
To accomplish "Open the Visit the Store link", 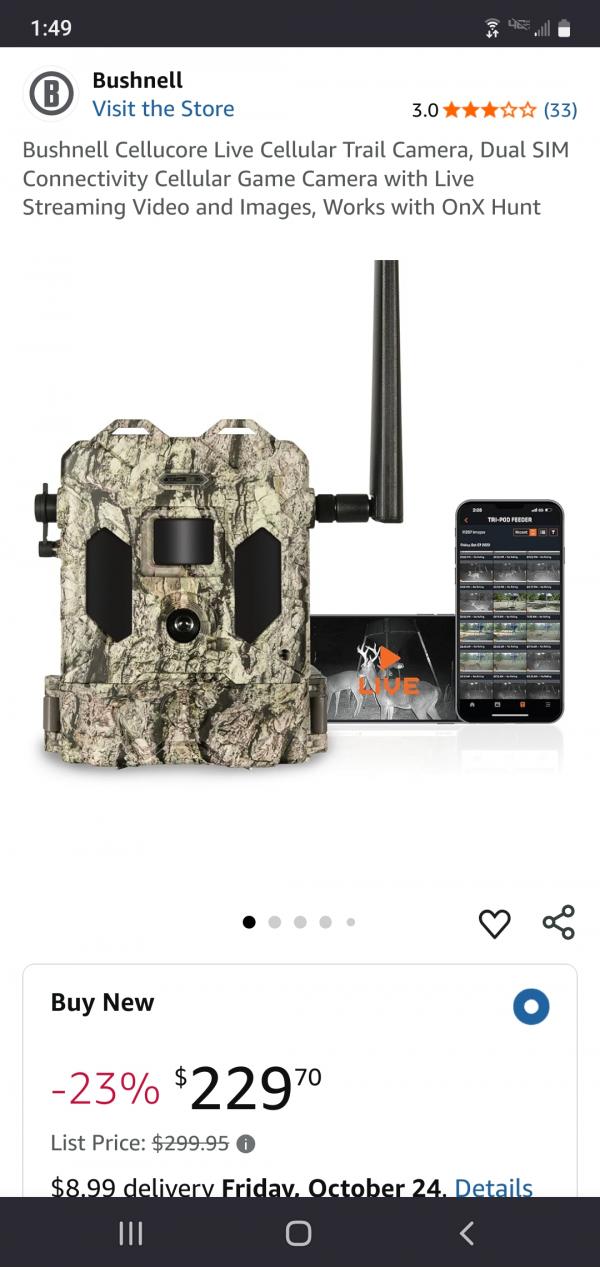I will pos(163,109).
